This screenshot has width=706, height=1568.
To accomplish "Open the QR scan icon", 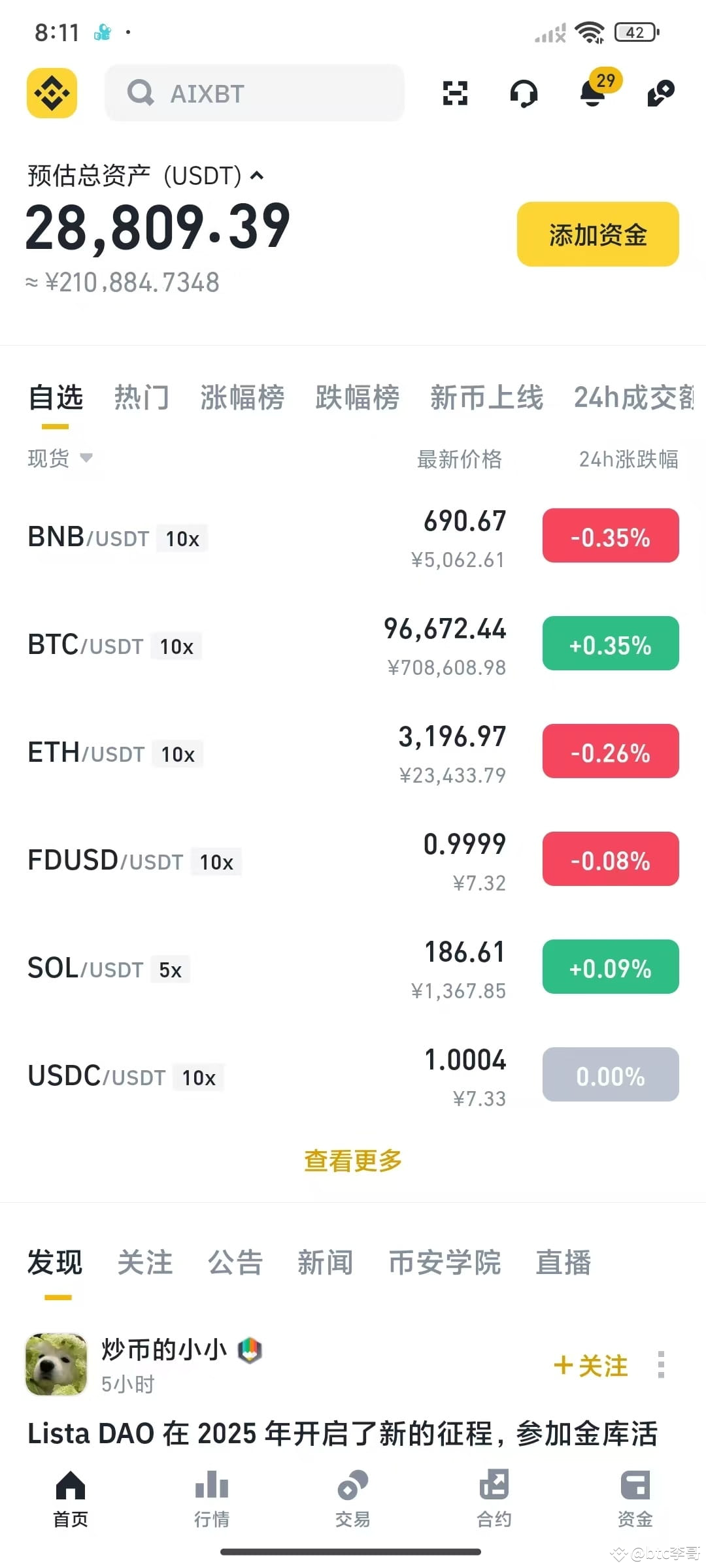I will point(455,93).
